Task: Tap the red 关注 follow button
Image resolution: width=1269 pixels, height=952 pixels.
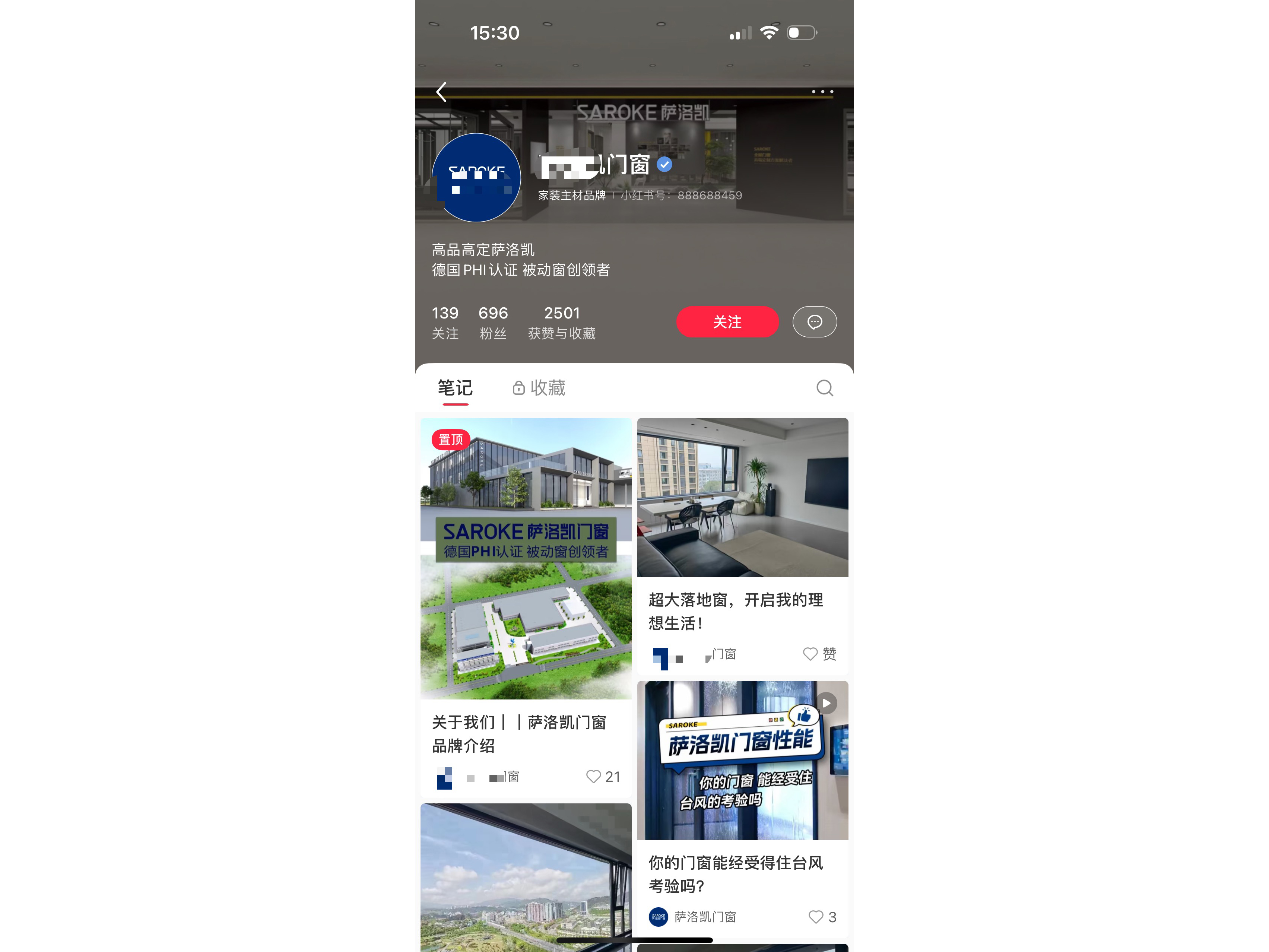Action: (727, 322)
